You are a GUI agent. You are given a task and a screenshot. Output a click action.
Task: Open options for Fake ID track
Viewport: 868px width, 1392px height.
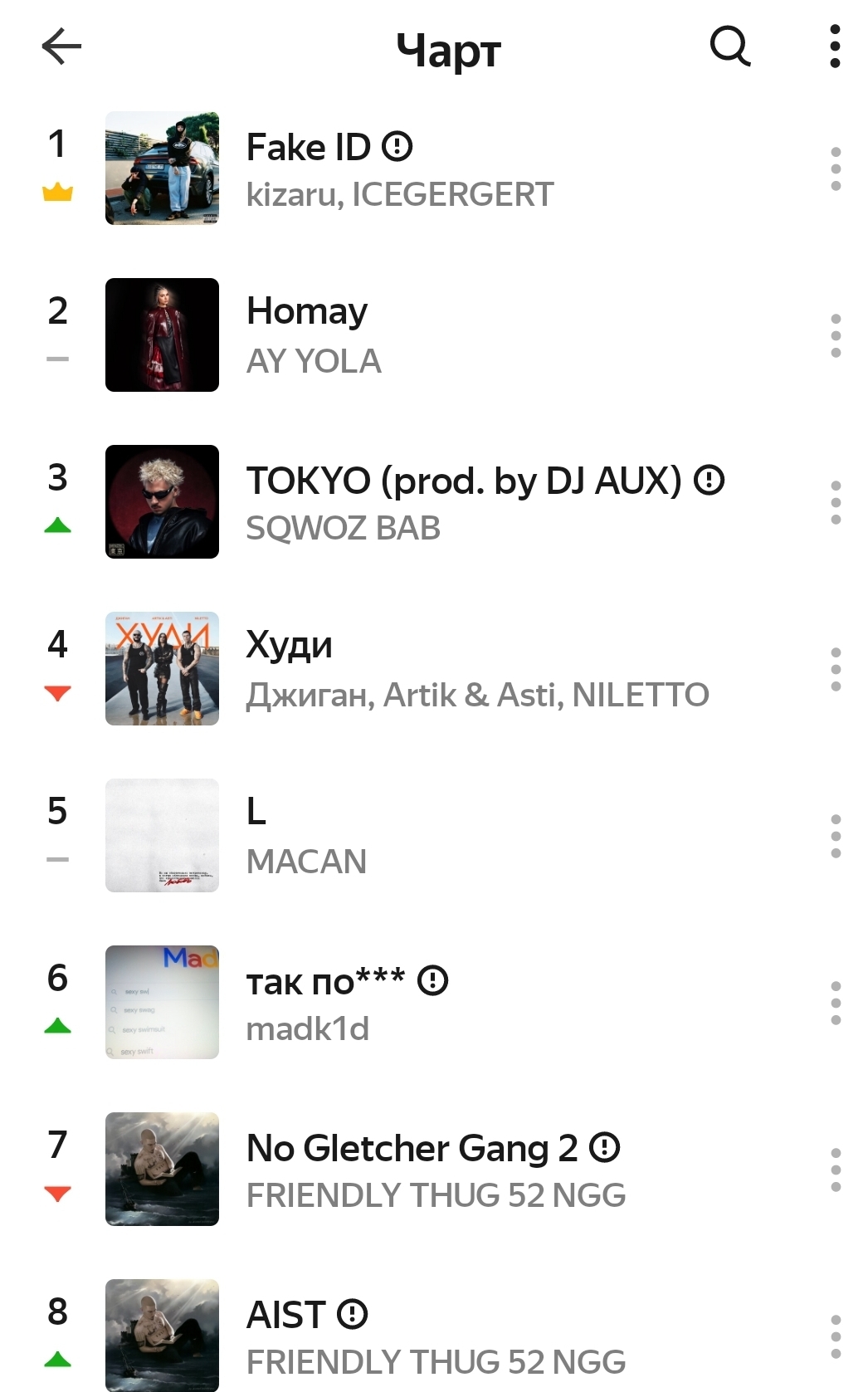tap(836, 169)
